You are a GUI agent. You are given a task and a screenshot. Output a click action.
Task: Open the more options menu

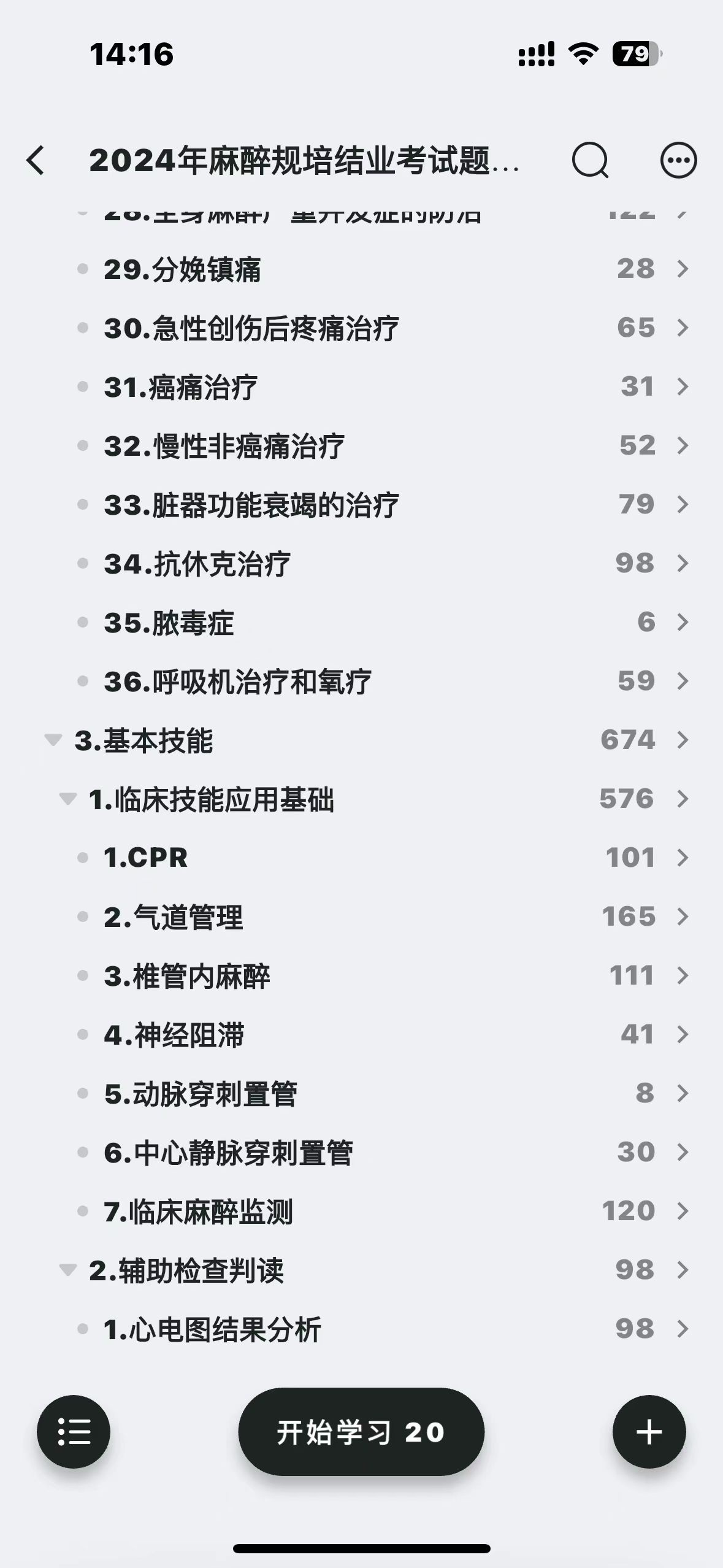pyautogui.click(x=678, y=161)
